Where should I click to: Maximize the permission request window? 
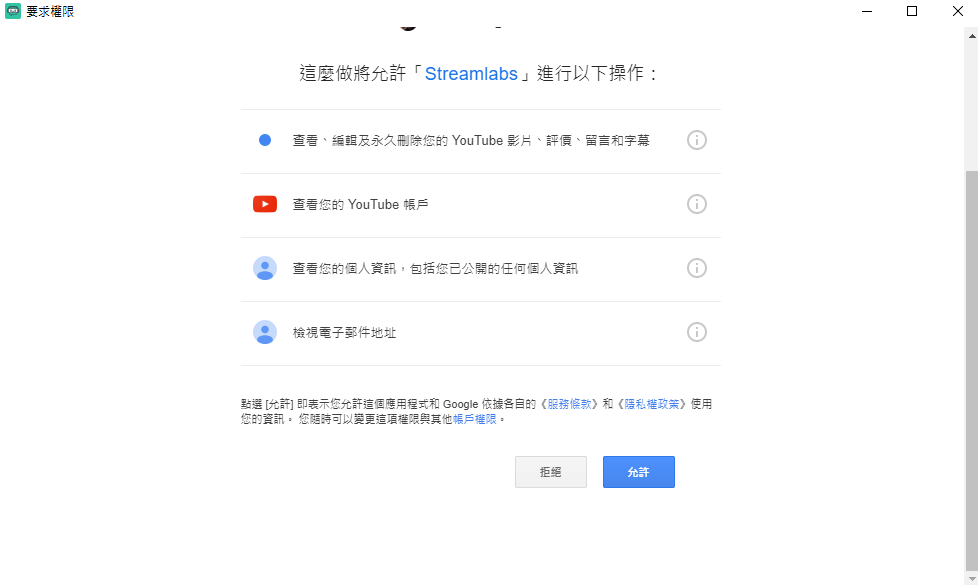[x=911, y=11]
